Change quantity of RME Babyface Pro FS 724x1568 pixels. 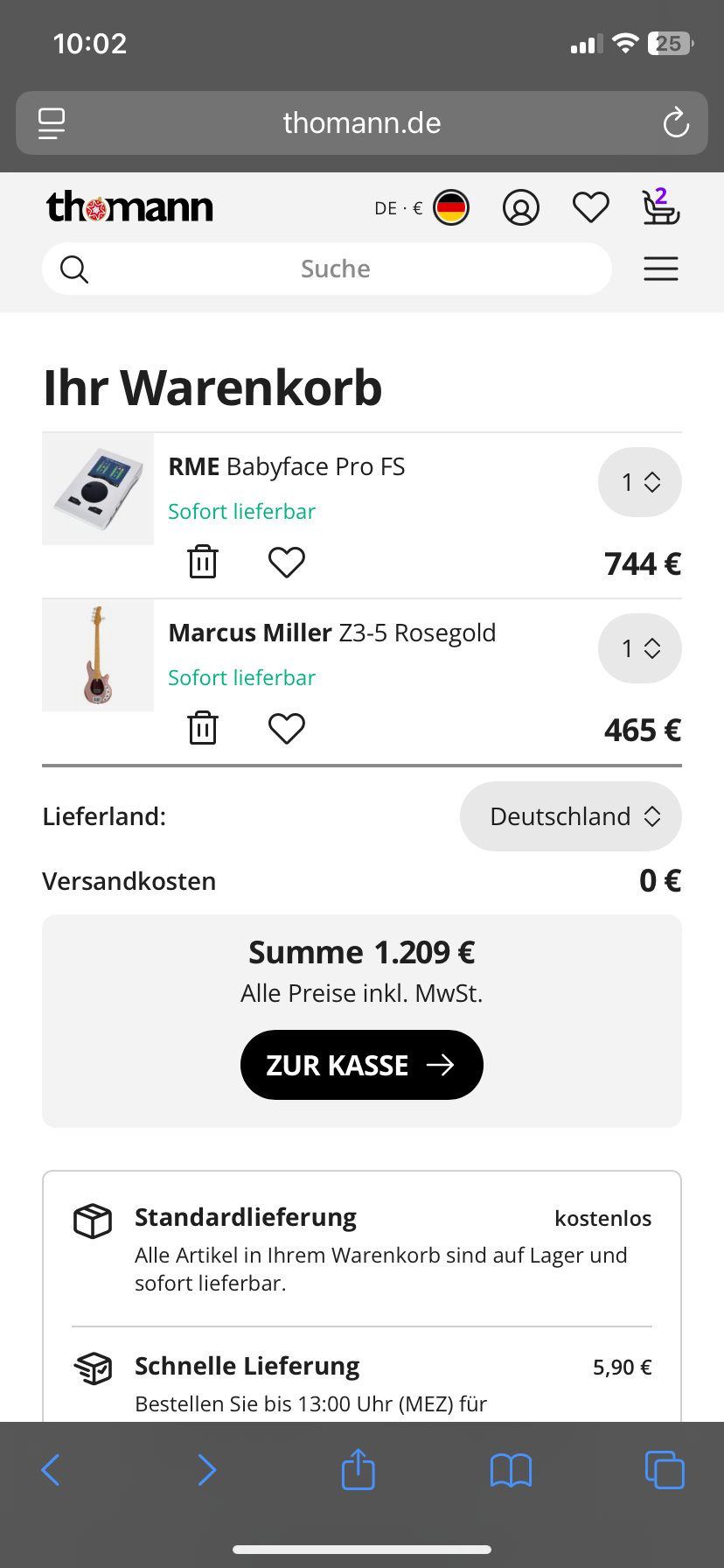point(640,482)
